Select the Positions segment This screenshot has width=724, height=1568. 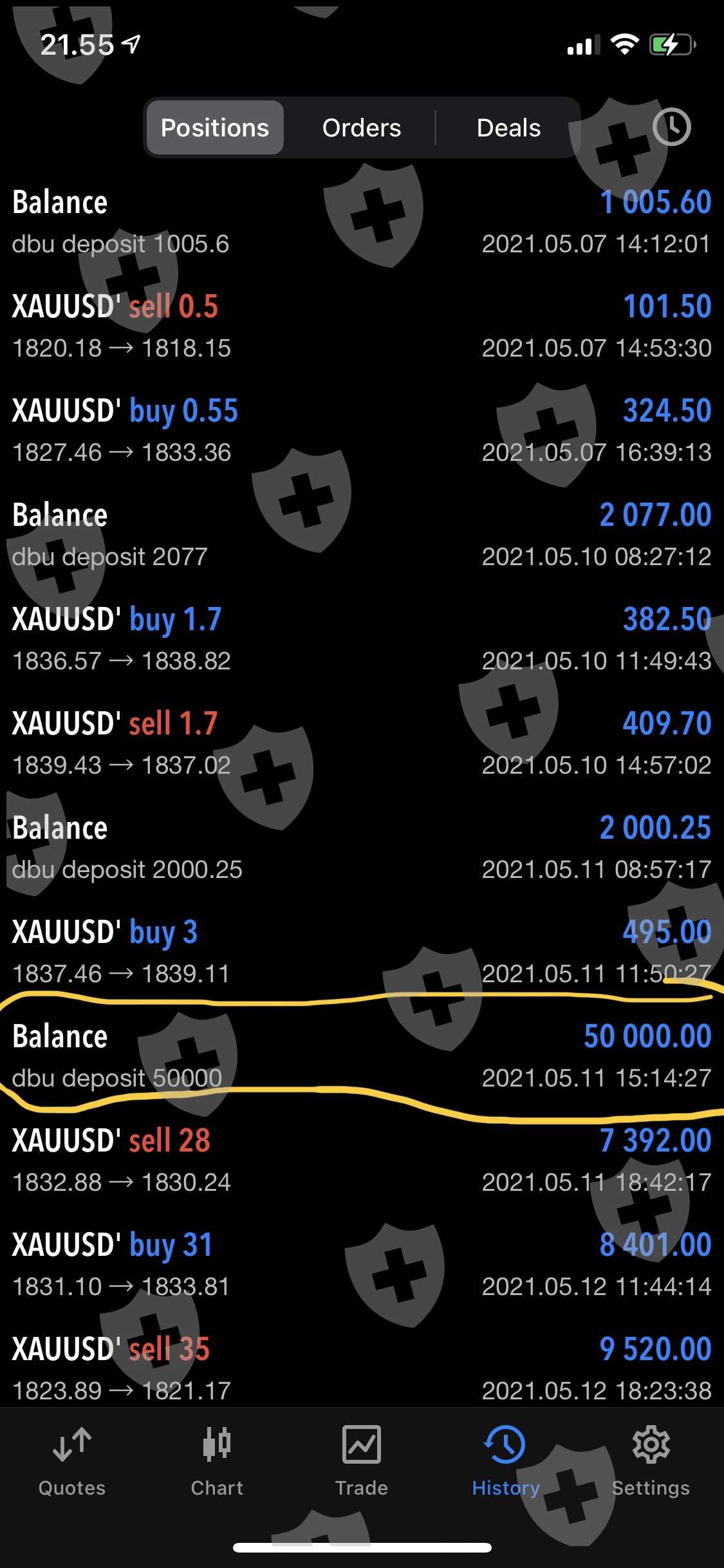(215, 128)
